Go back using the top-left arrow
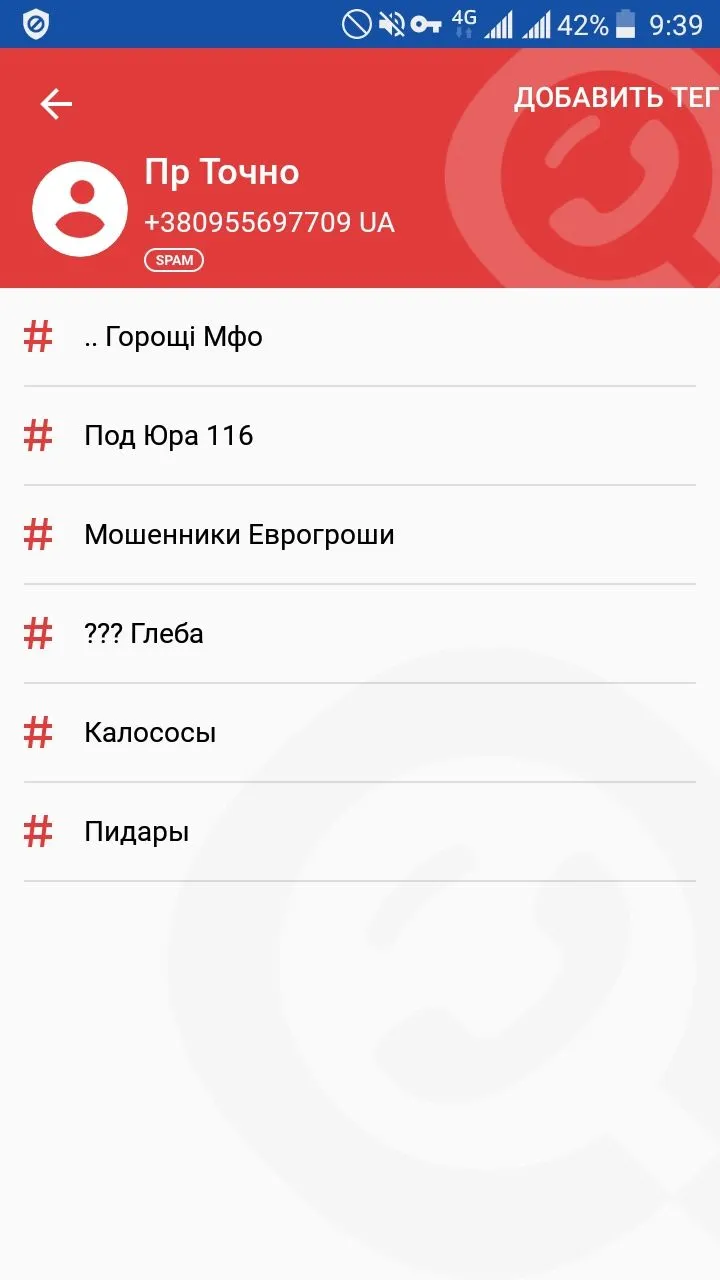The height and width of the screenshot is (1280, 720). 56,104
